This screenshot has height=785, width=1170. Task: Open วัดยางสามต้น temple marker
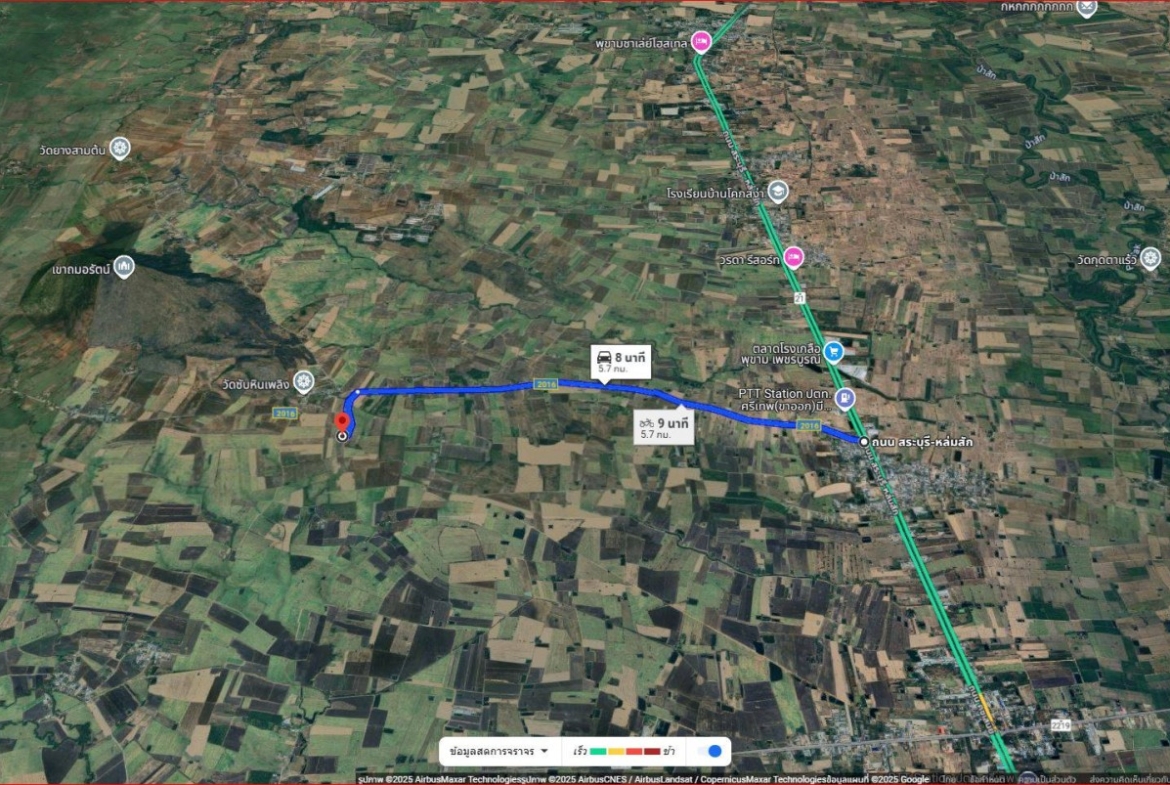120,149
